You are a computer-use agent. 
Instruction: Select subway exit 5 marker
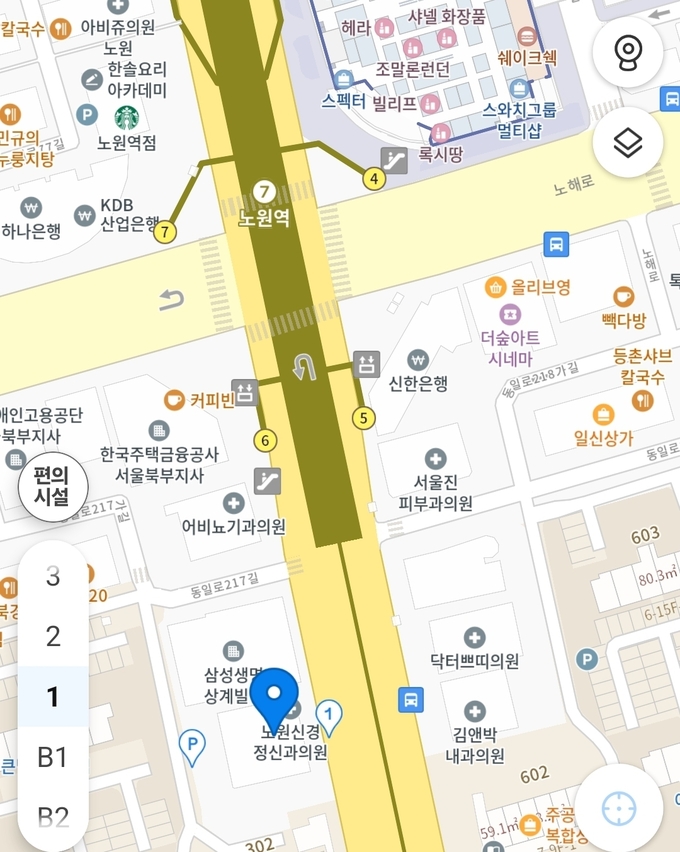tap(363, 418)
